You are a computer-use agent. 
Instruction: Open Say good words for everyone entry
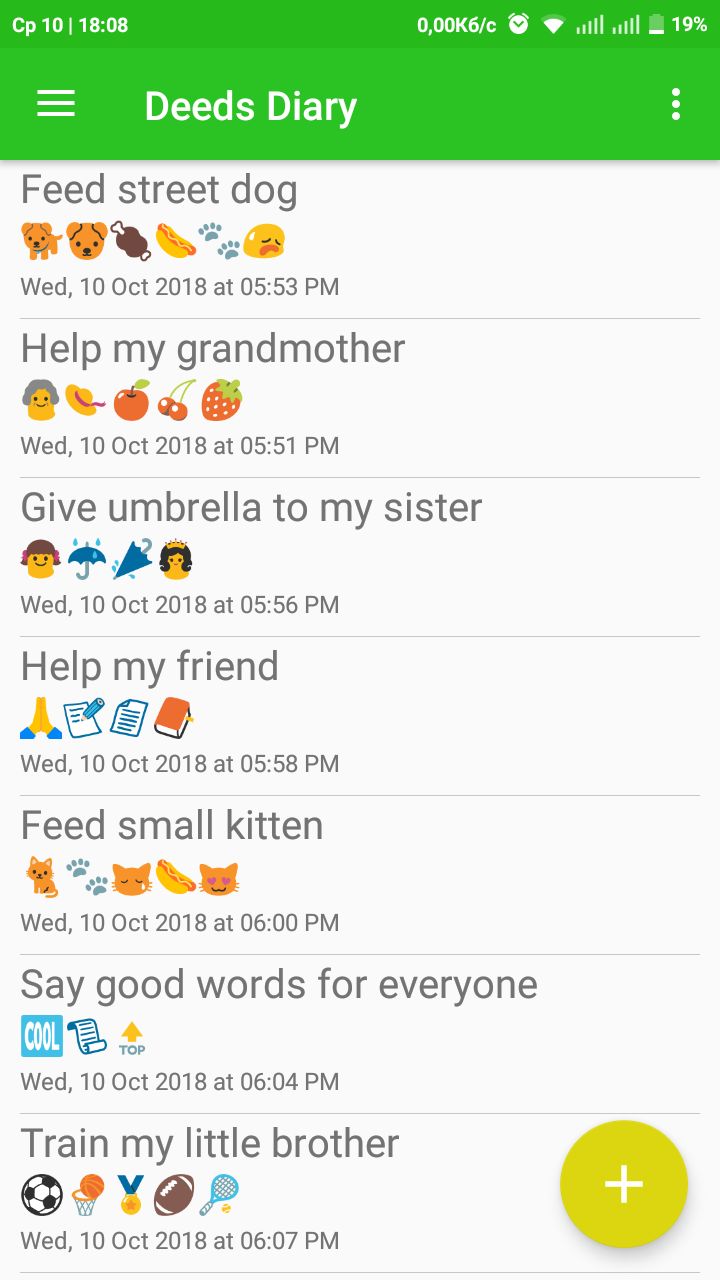tap(360, 1035)
